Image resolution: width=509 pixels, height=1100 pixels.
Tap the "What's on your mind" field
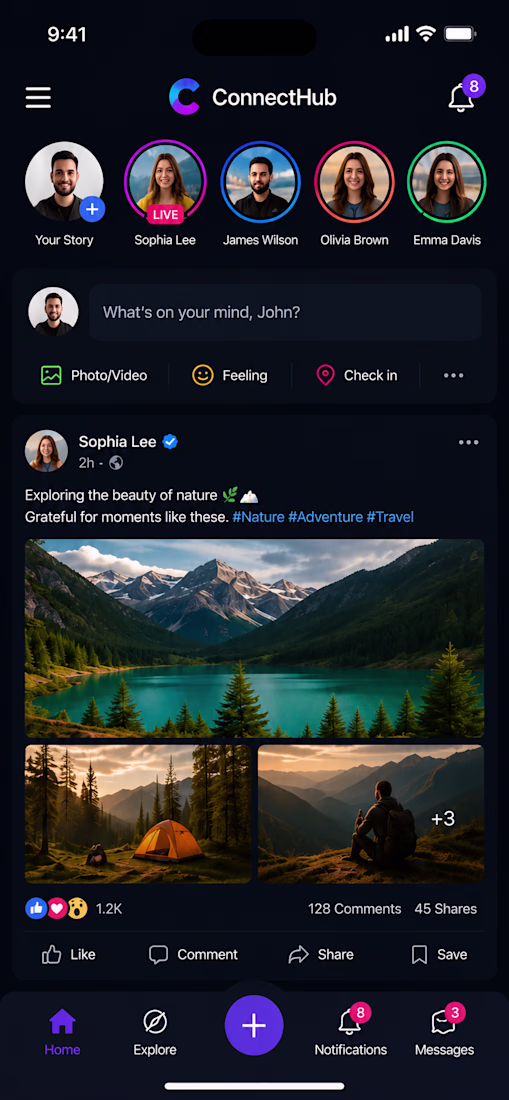pyautogui.click(x=285, y=312)
